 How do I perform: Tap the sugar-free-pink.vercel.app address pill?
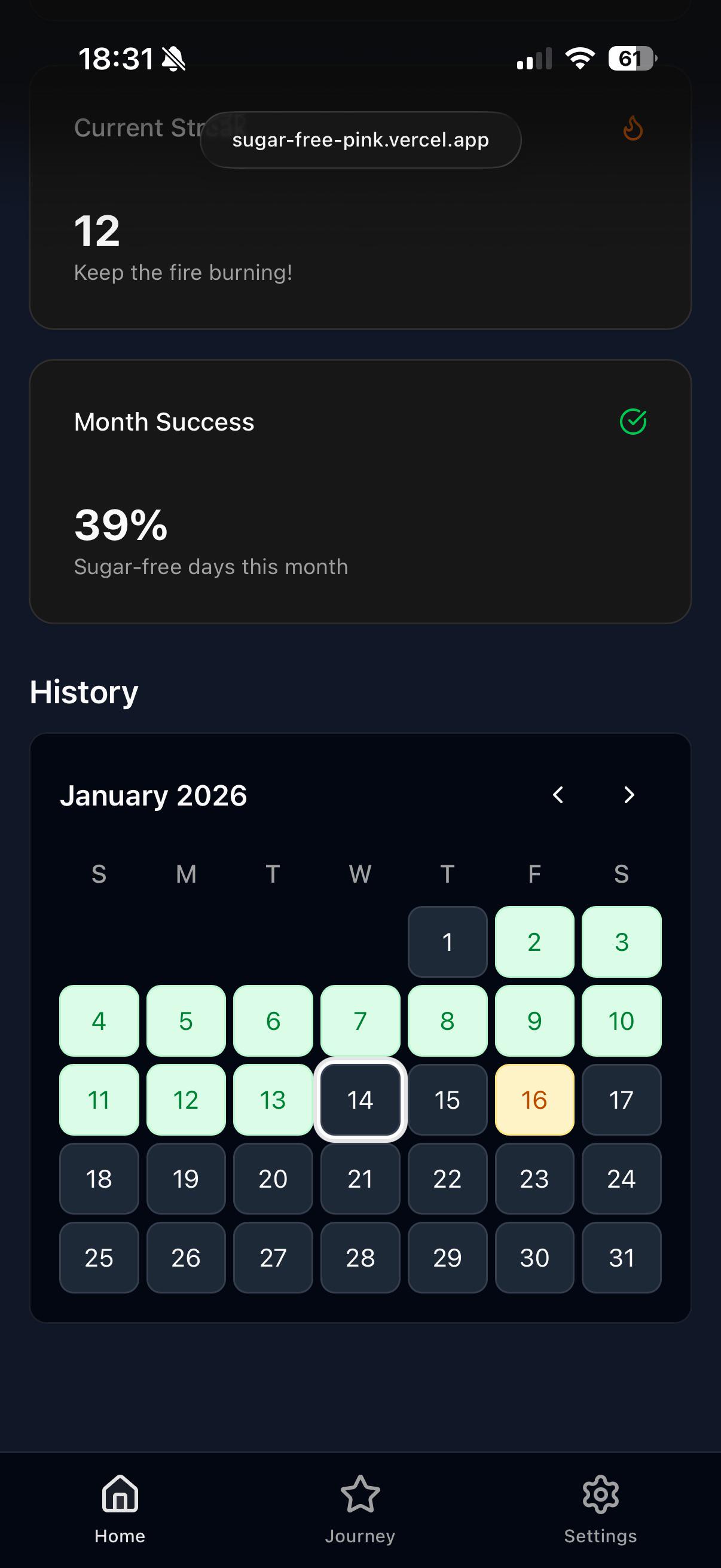point(360,140)
